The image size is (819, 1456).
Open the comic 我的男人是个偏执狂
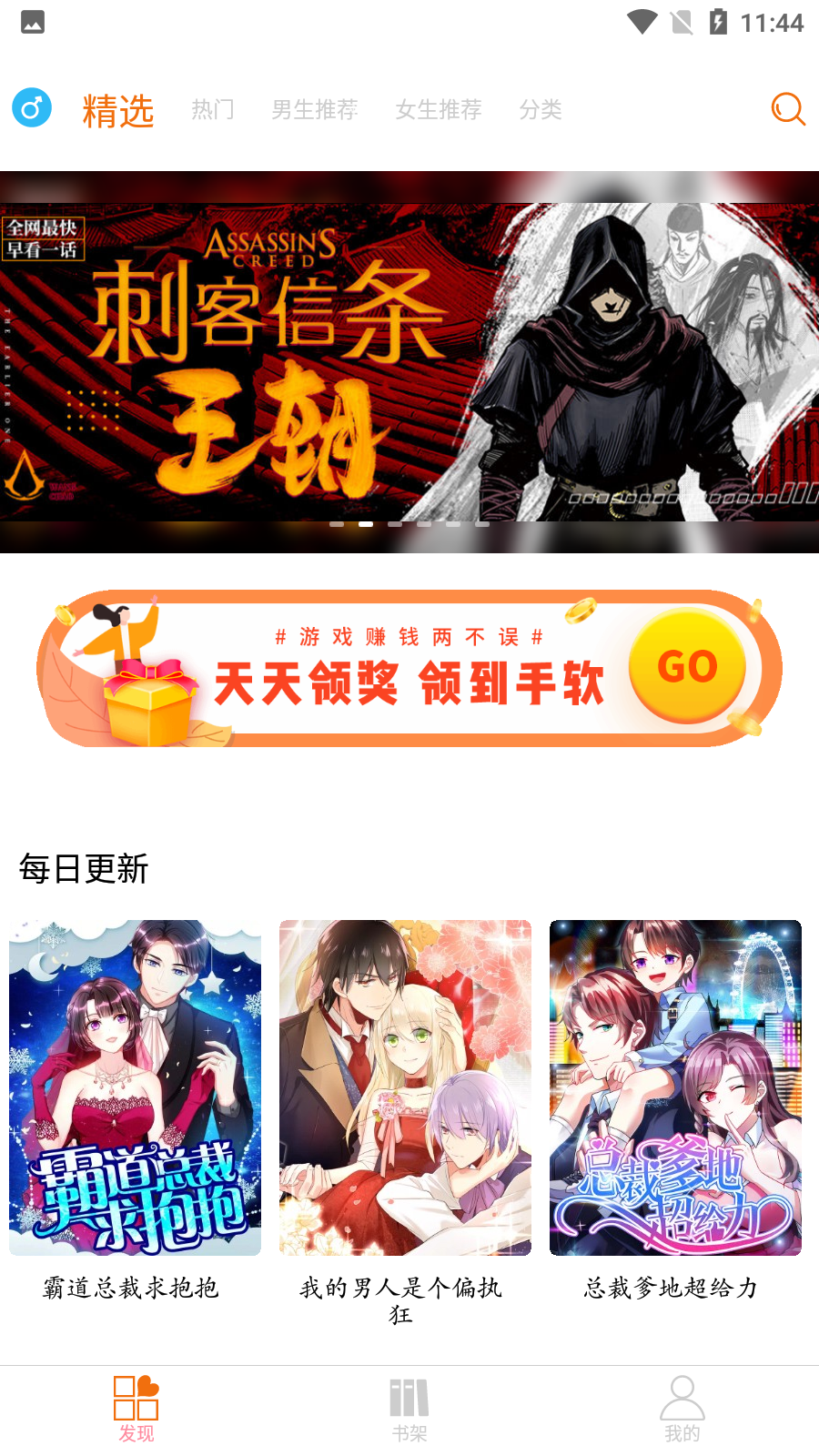tap(405, 1087)
